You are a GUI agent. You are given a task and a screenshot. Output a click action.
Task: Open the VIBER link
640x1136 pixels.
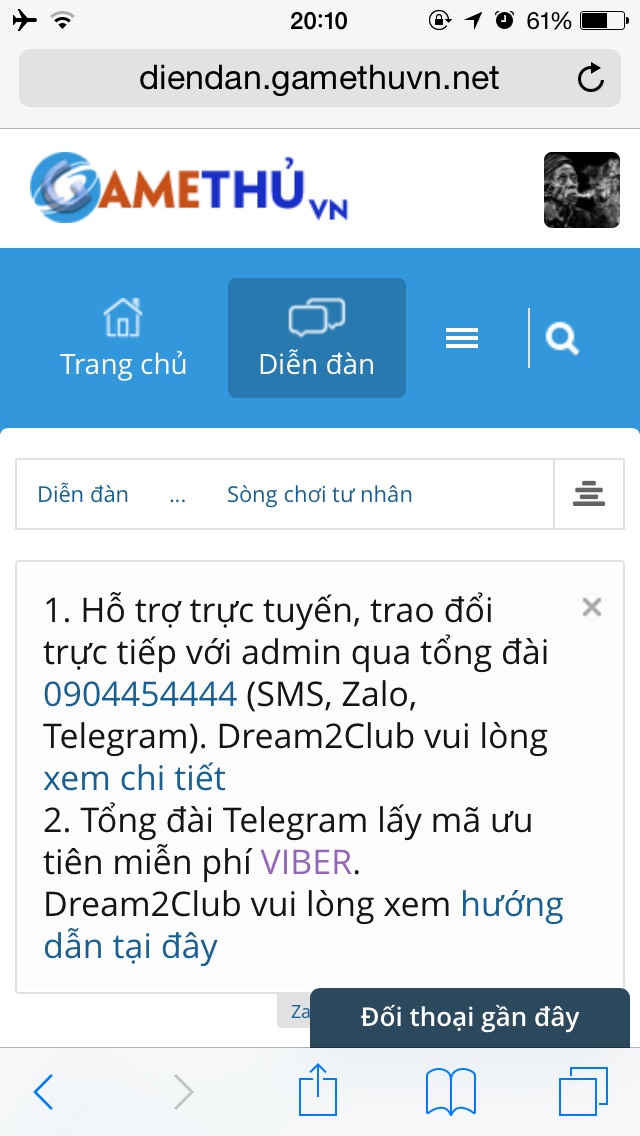click(306, 862)
